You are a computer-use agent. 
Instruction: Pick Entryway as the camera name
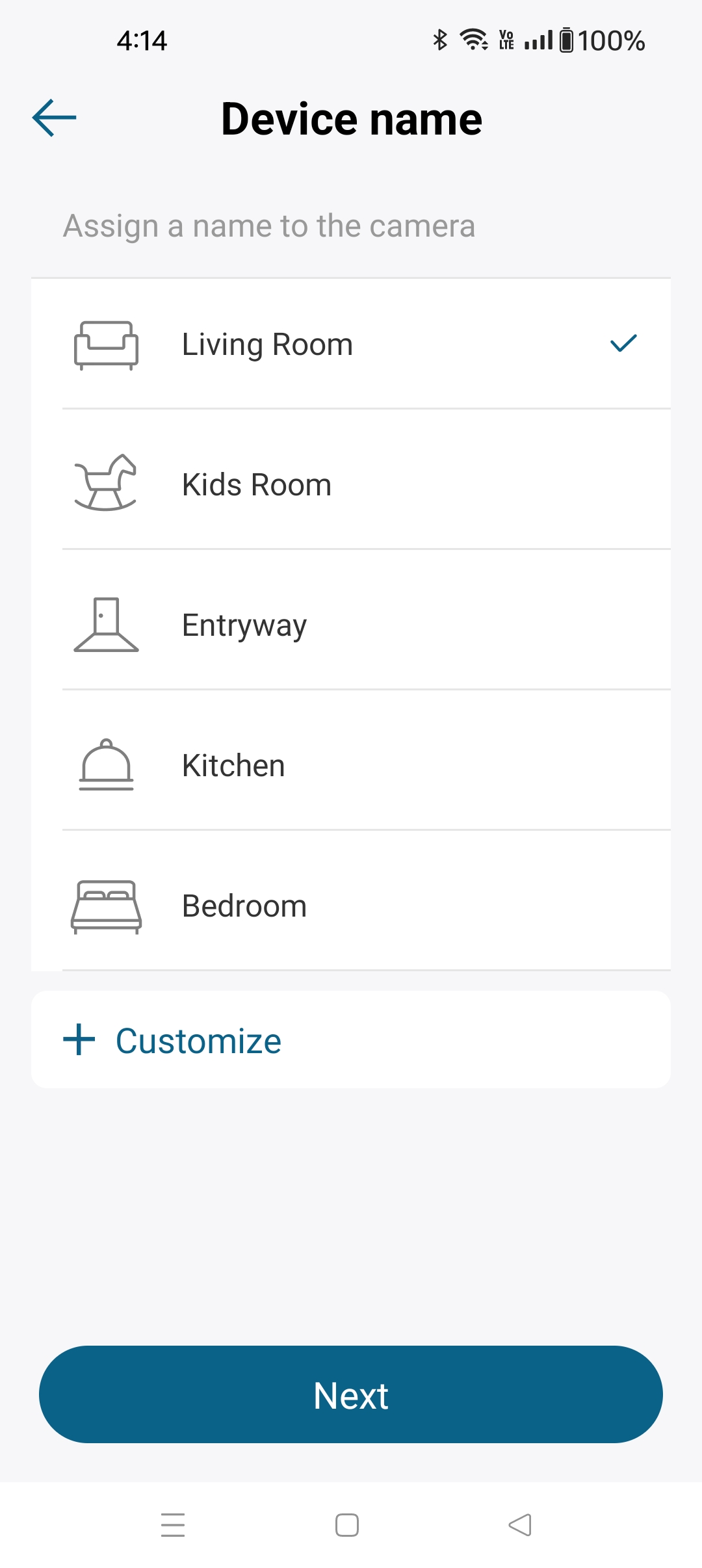point(351,625)
